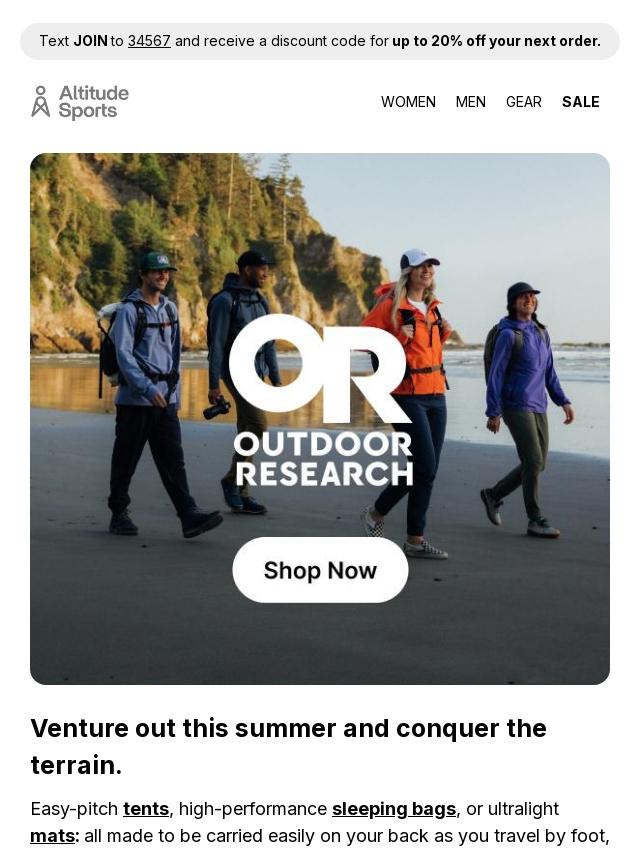640x854 pixels.
Task: Browse the GEAR category
Action: tap(523, 102)
